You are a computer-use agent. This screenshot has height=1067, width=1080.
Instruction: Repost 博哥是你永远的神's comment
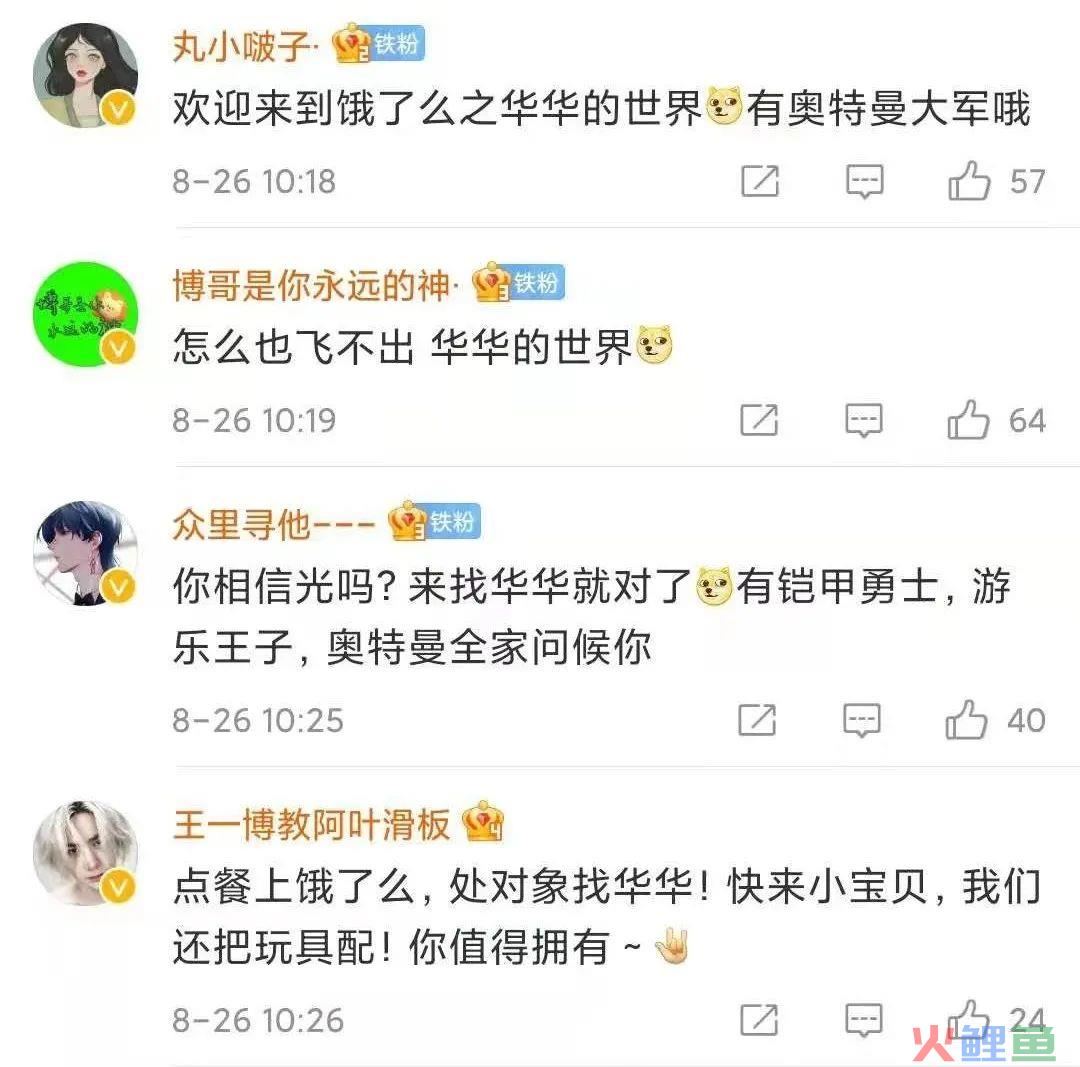tap(760, 421)
